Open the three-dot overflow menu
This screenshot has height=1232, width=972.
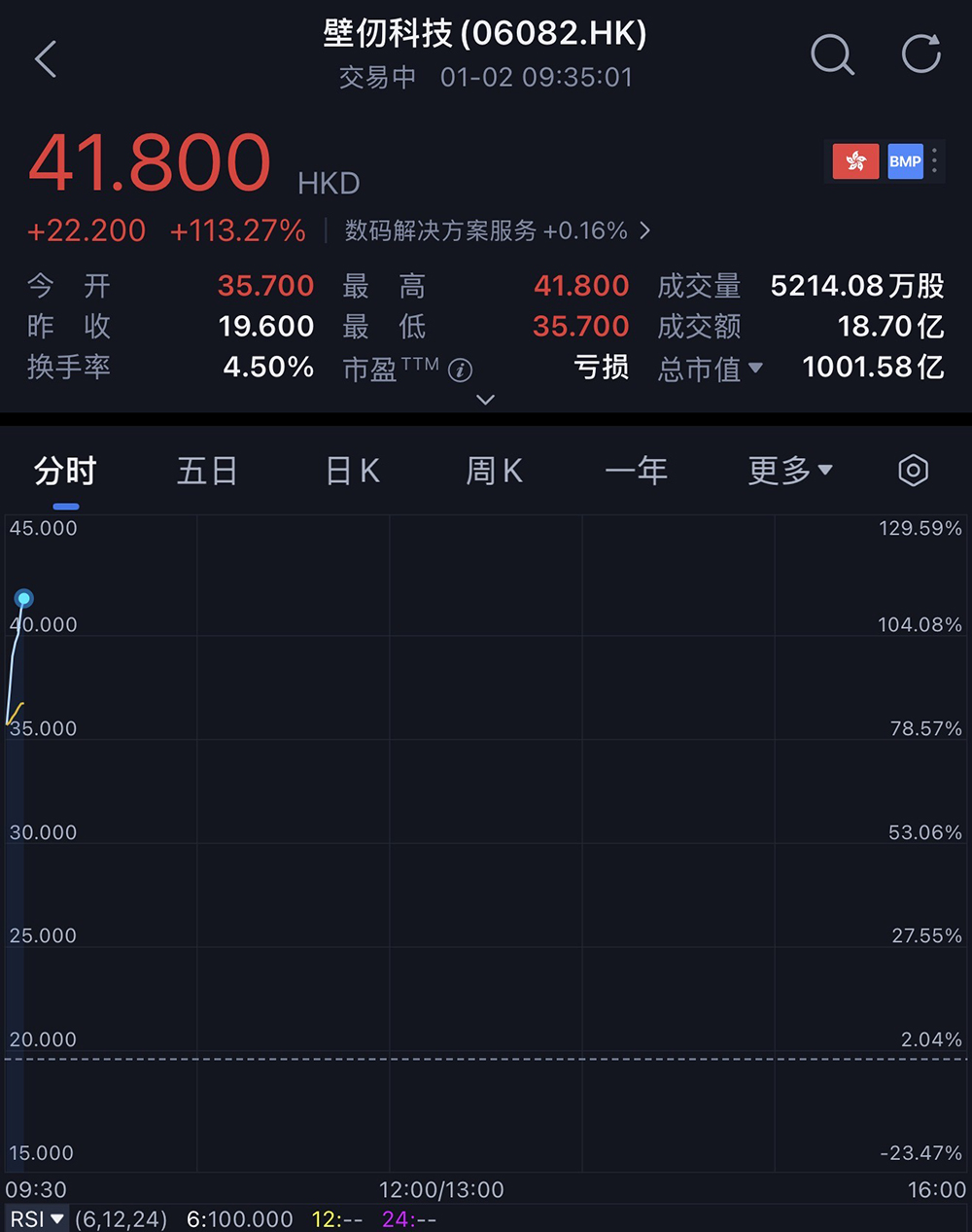click(934, 161)
